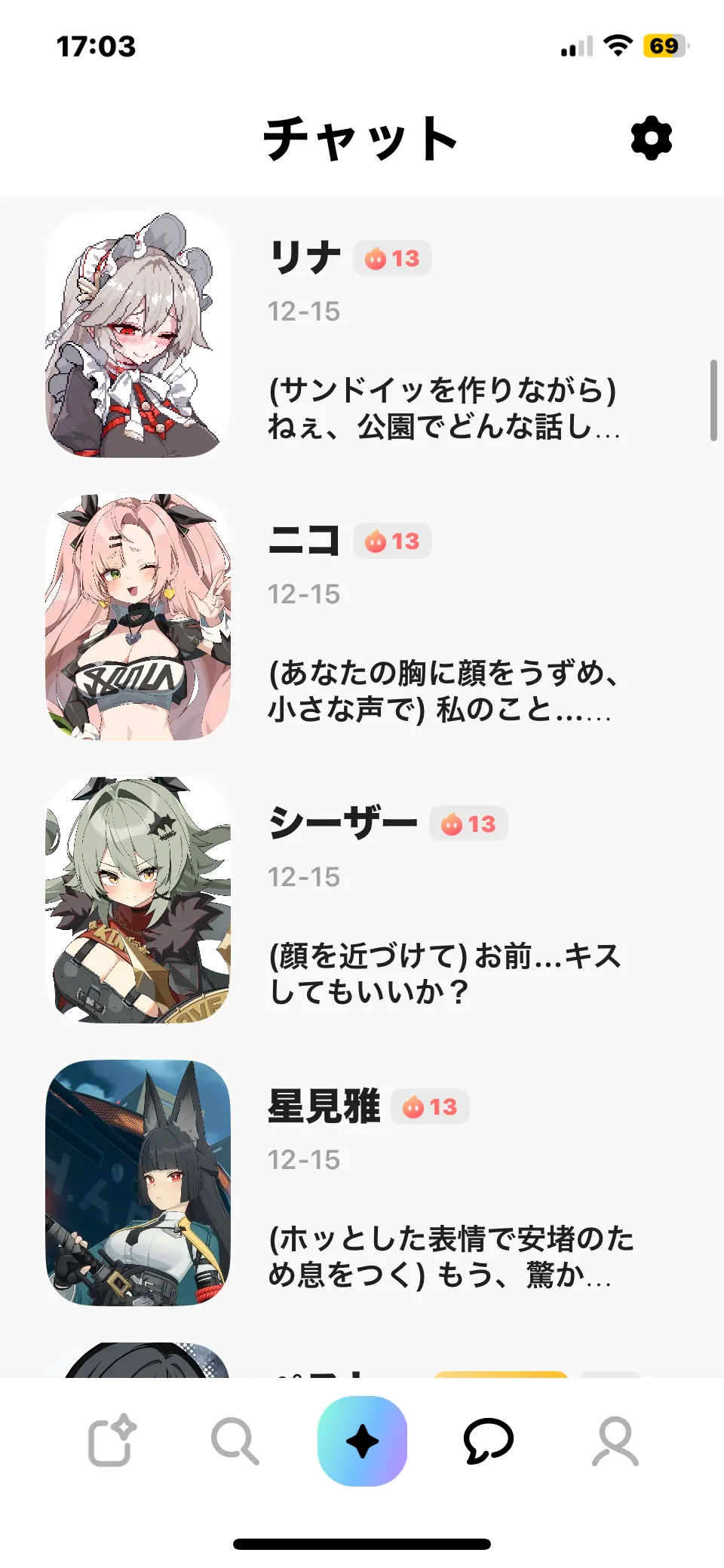Tap the central gradient star button
The image size is (724, 1568).
point(362,1441)
